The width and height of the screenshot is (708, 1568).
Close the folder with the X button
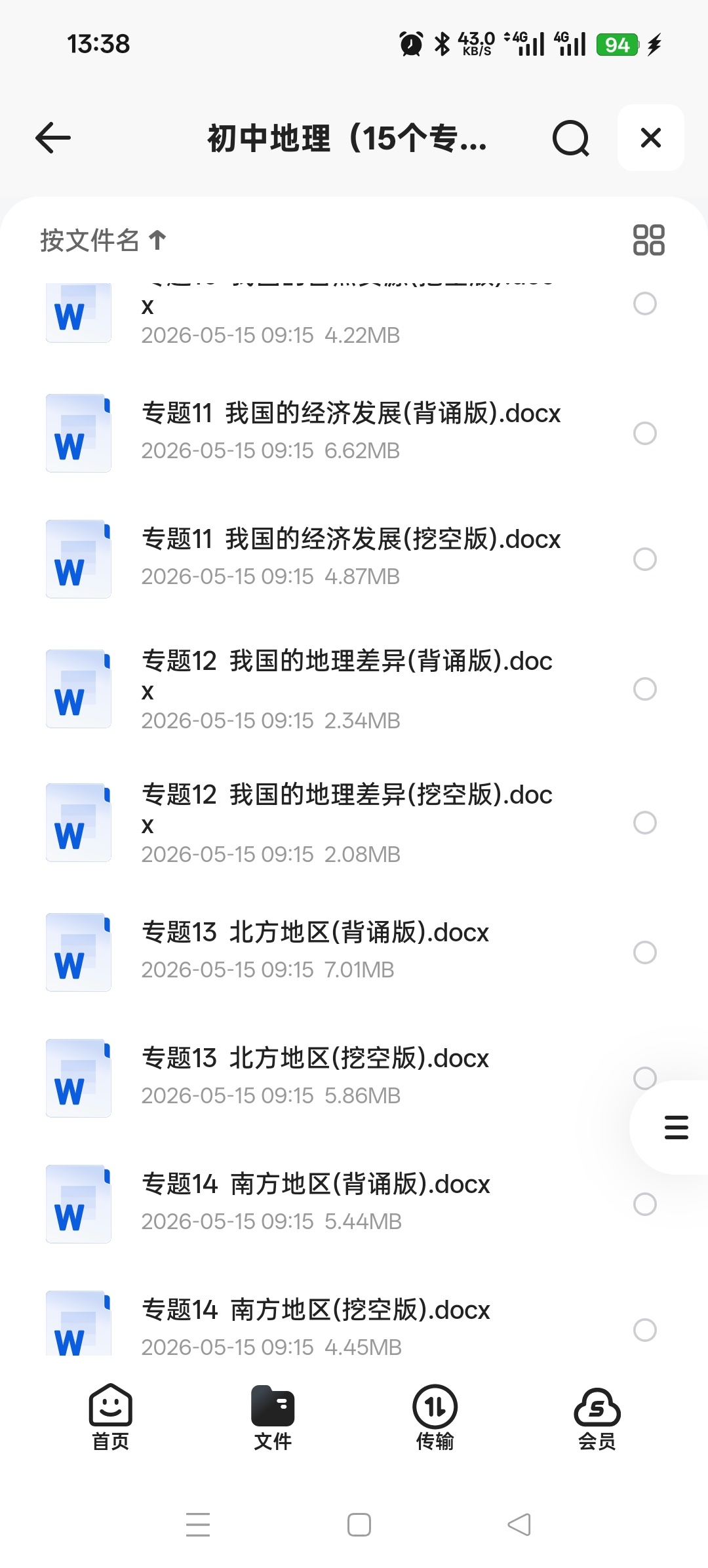point(651,138)
